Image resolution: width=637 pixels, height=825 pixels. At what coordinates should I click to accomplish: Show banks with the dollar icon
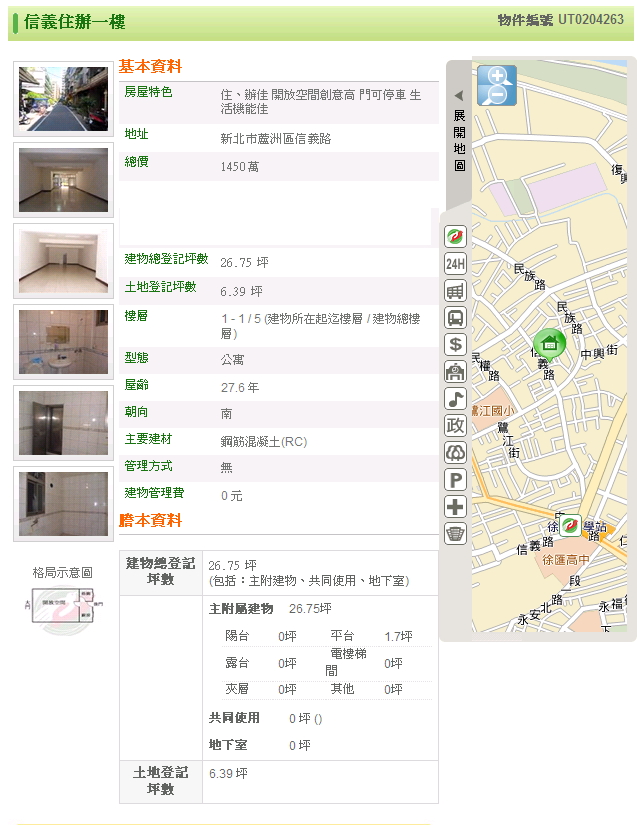tap(455, 345)
